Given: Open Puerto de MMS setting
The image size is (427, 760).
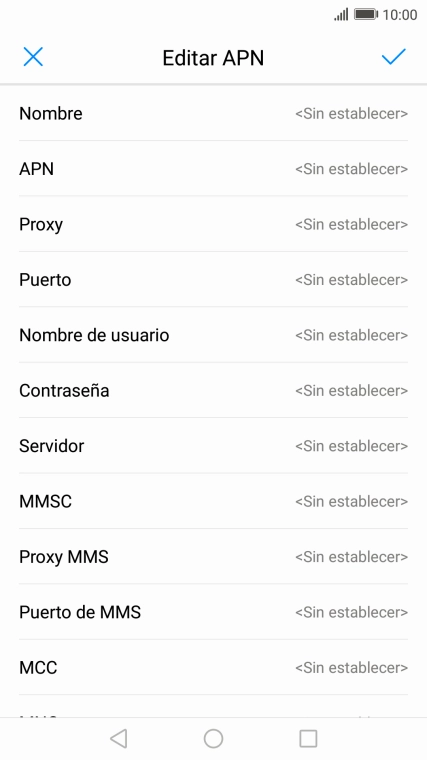Looking at the screenshot, I should click(213, 612).
